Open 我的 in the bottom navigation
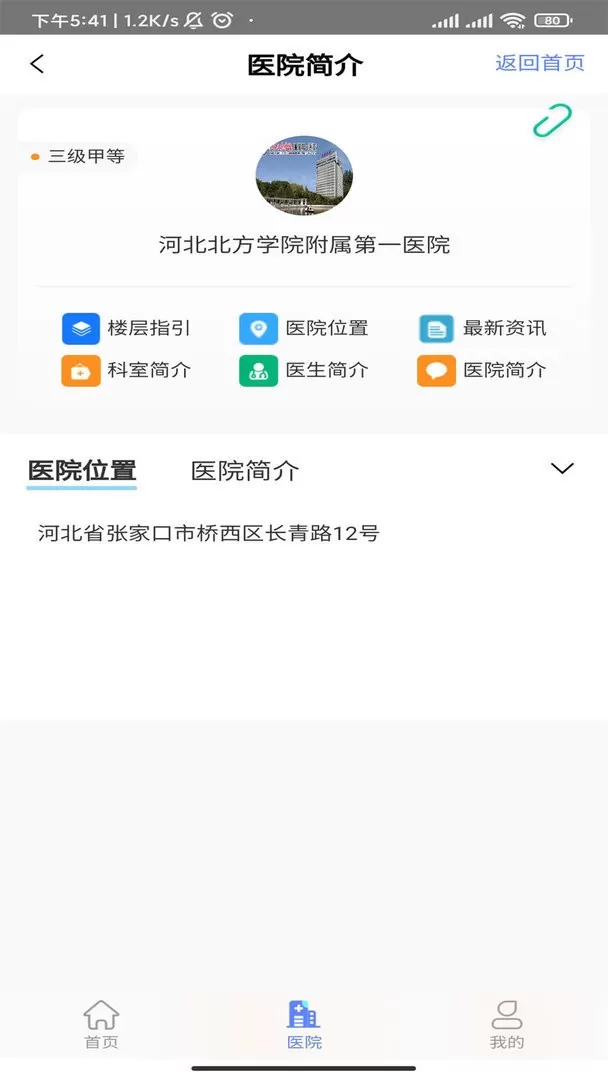Image resolution: width=608 pixels, height=1080 pixels. (x=507, y=1024)
